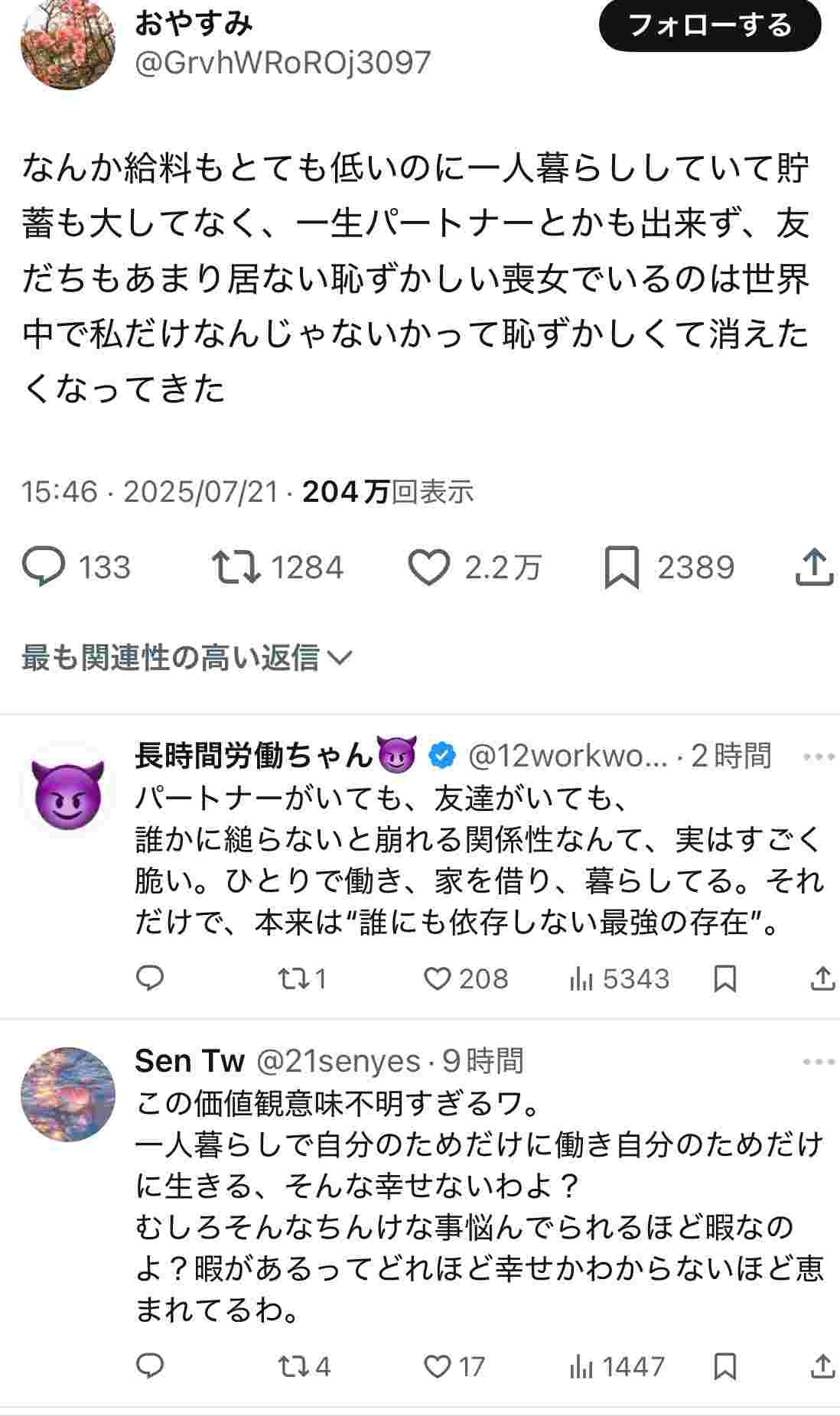The height and width of the screenshot is (1416, 840).
Task: View analytics for Sen Tw's reply showing 1447
Action: point(581,1366)
